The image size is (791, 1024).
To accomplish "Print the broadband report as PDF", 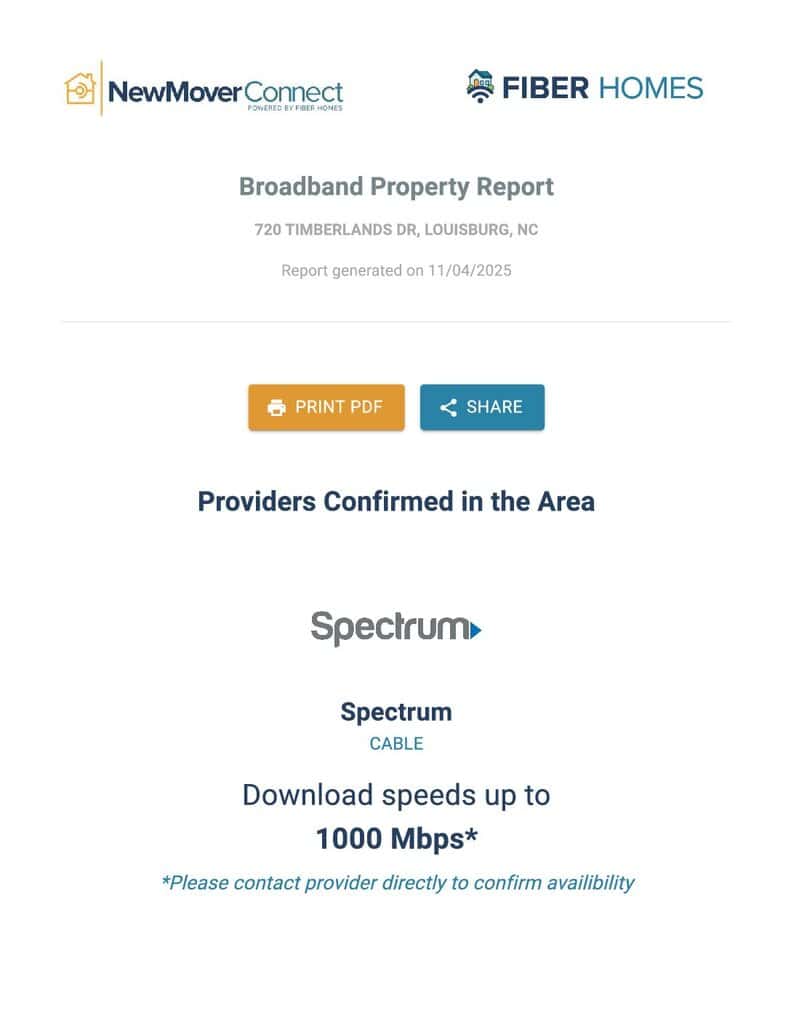I will (x=326, y=407).
